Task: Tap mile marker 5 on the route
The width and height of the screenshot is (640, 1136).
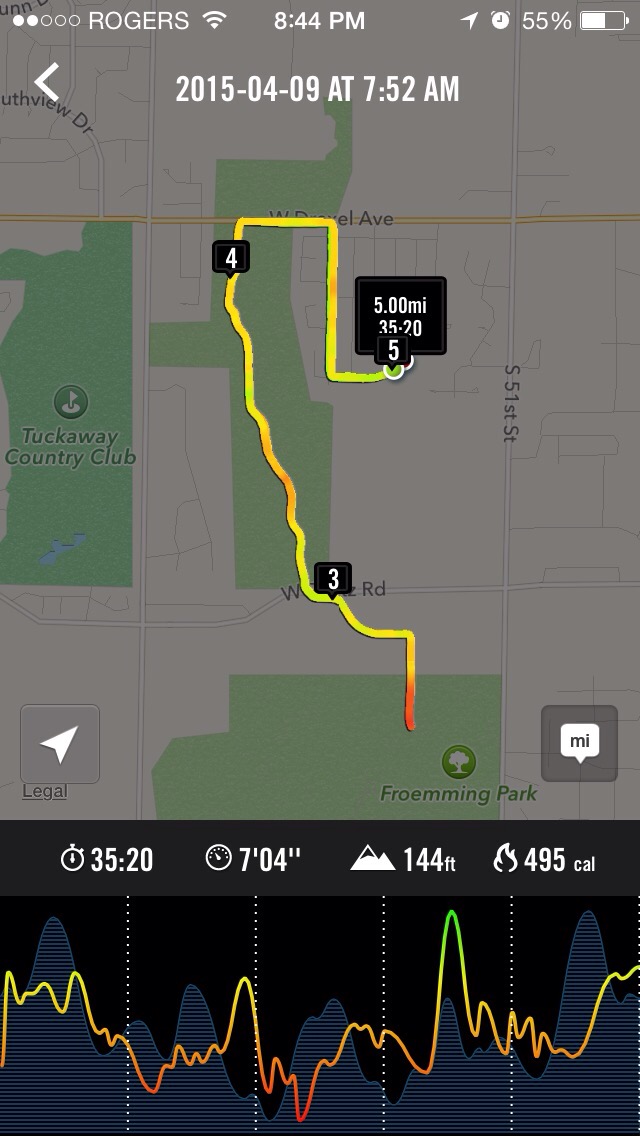Action: coord(393,350)
